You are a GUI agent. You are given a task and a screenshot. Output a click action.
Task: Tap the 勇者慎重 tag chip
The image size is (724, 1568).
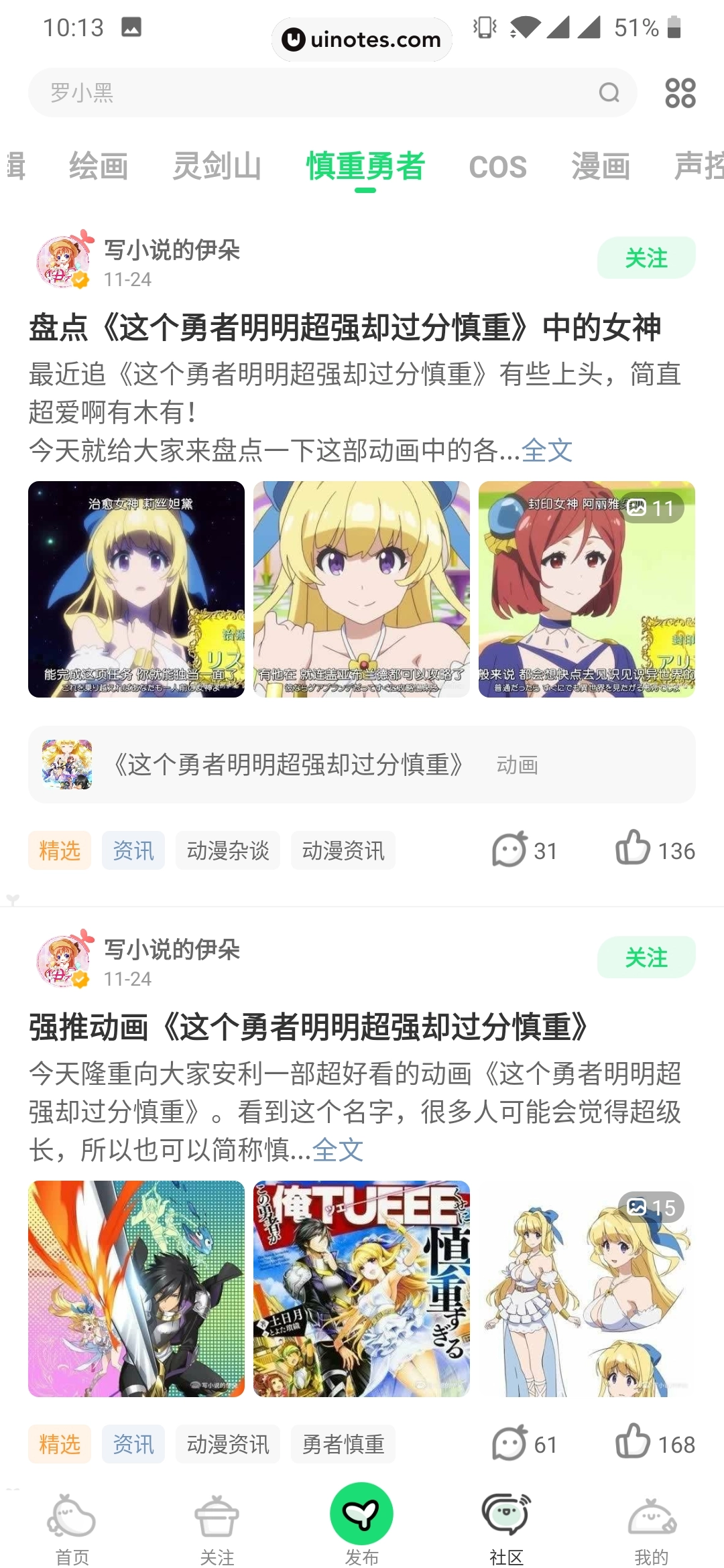pyautogui.click(x=343, y=1444)
